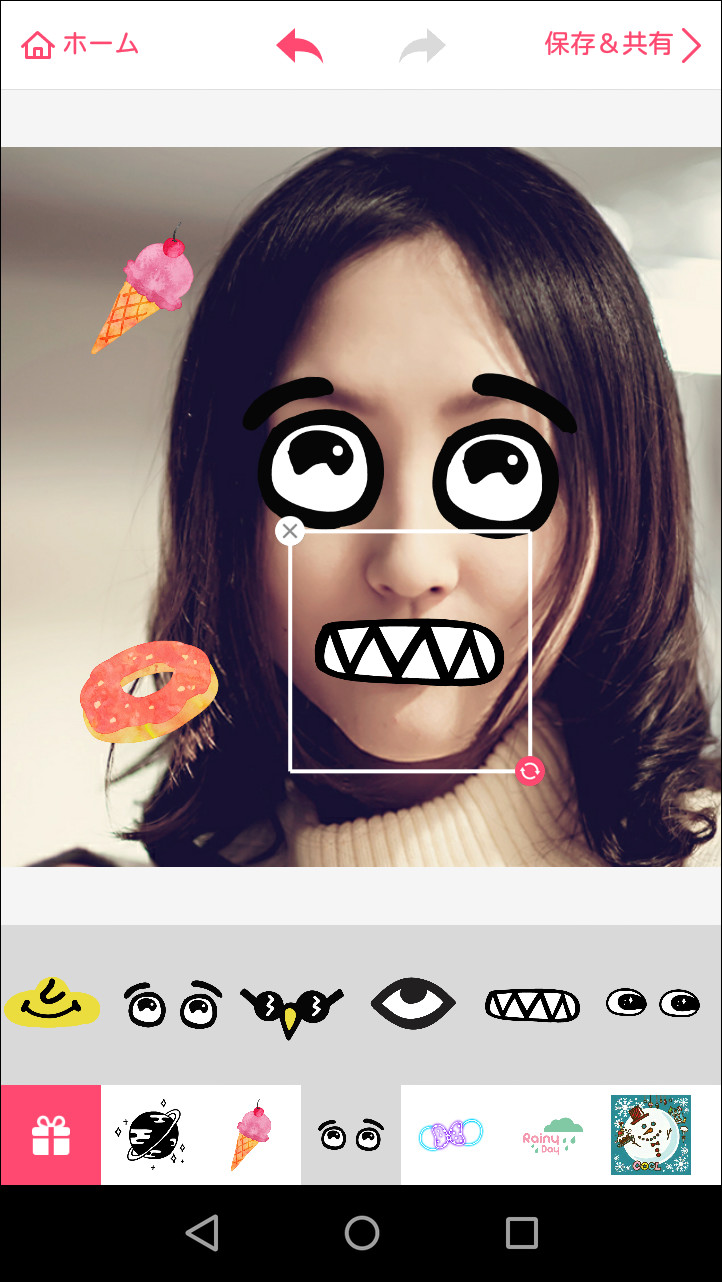722x1282 pixels.
Task: Redo the undone edit
Action: pos(422,46)
